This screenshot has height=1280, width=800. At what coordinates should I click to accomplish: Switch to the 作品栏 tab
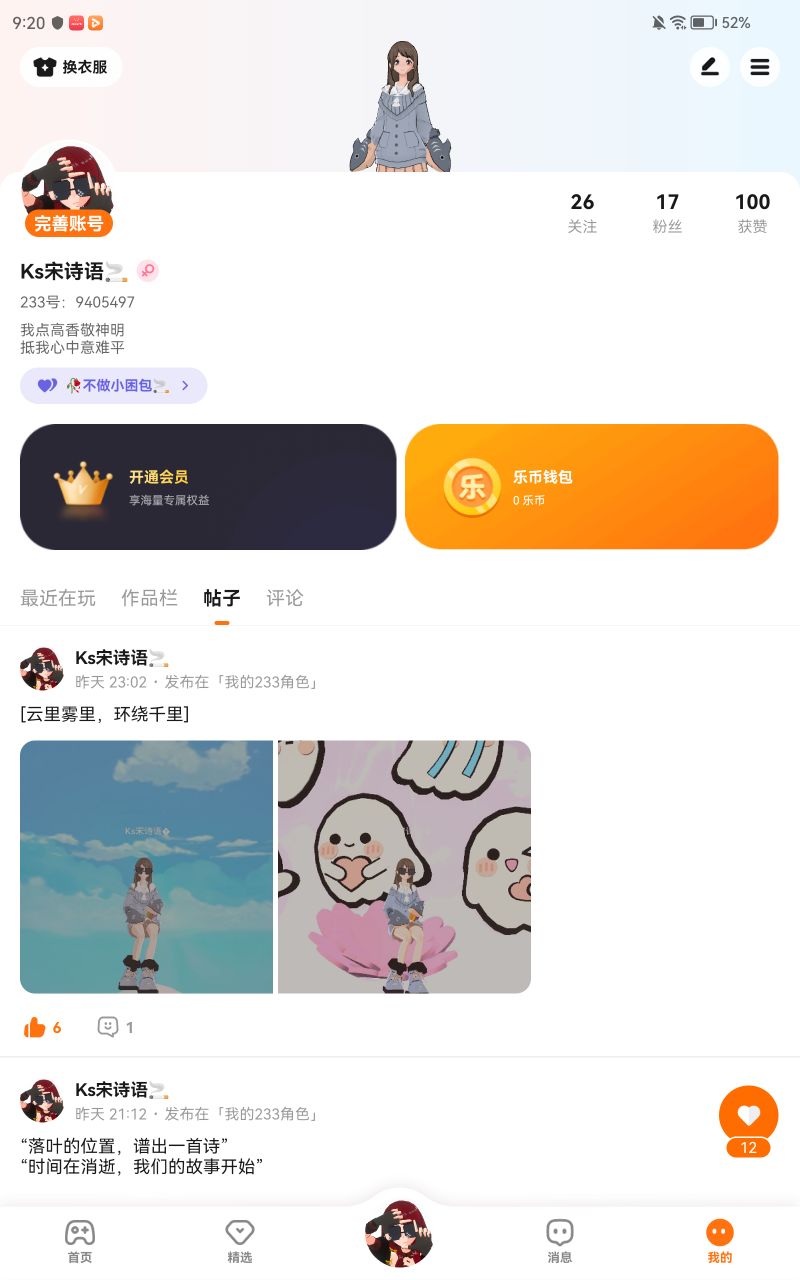[149, 598]
